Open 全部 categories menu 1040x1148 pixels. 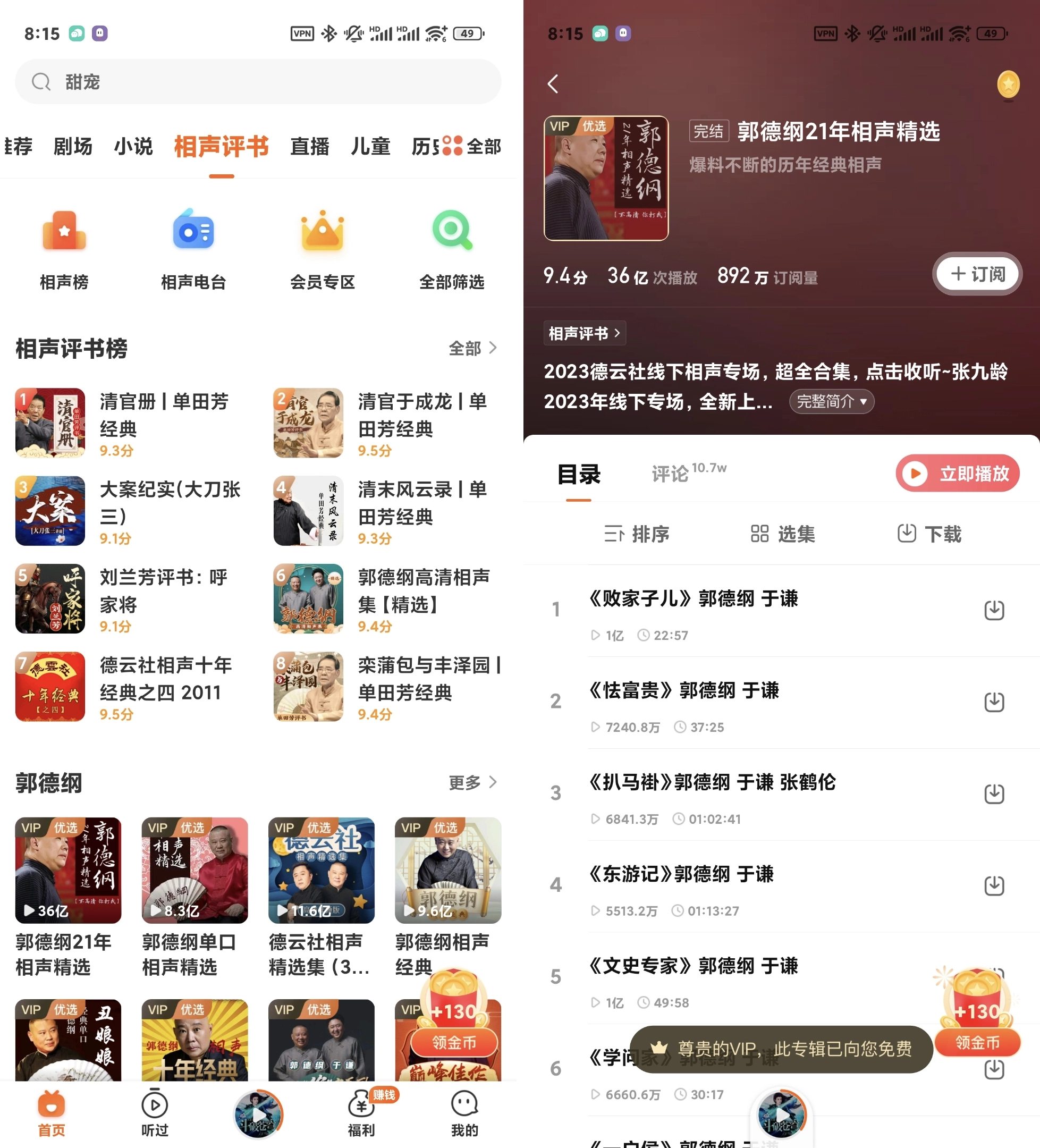(472, 146)
